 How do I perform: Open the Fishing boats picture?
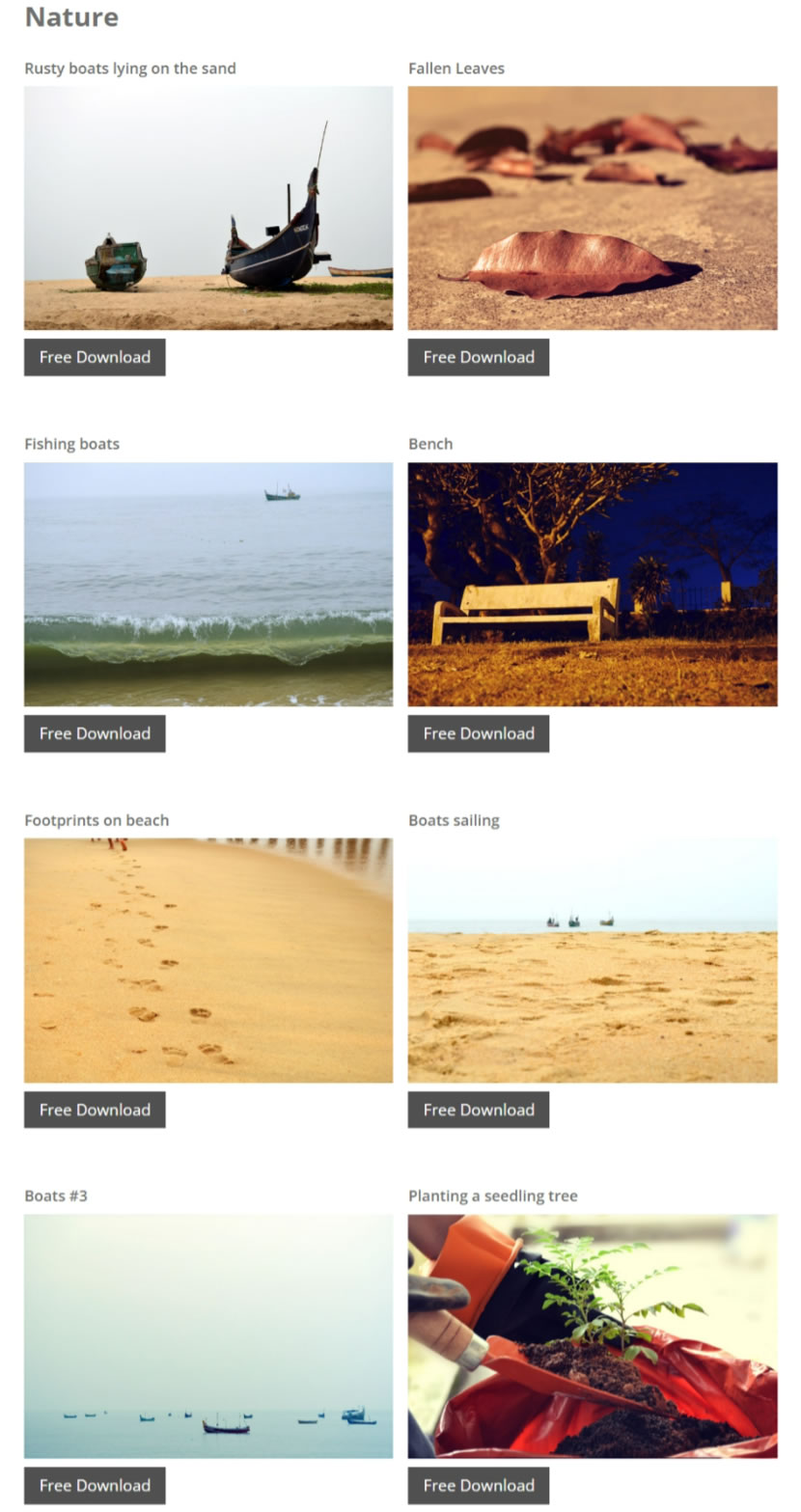coord(208,584)
